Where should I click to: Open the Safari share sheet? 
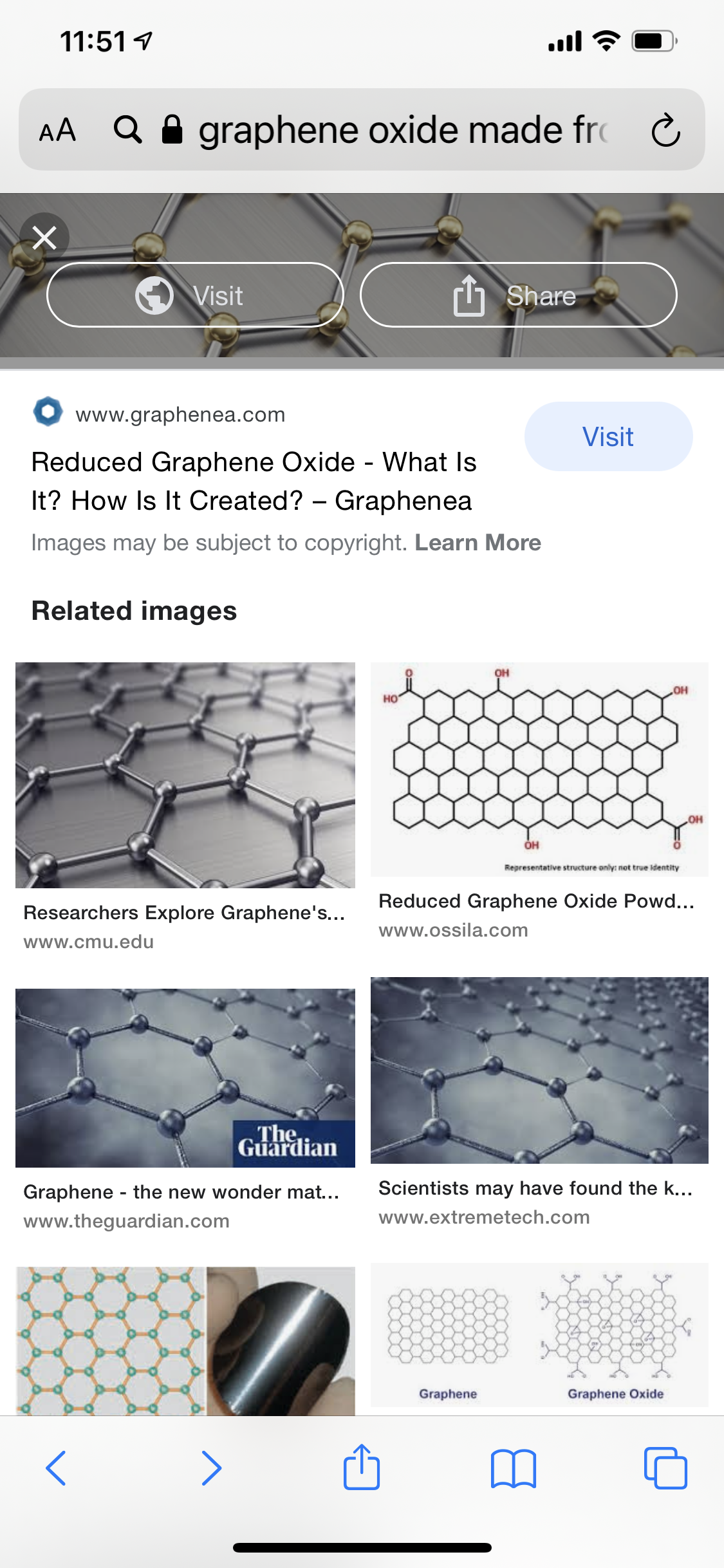pyautogui.click(x=362, y=1467)
